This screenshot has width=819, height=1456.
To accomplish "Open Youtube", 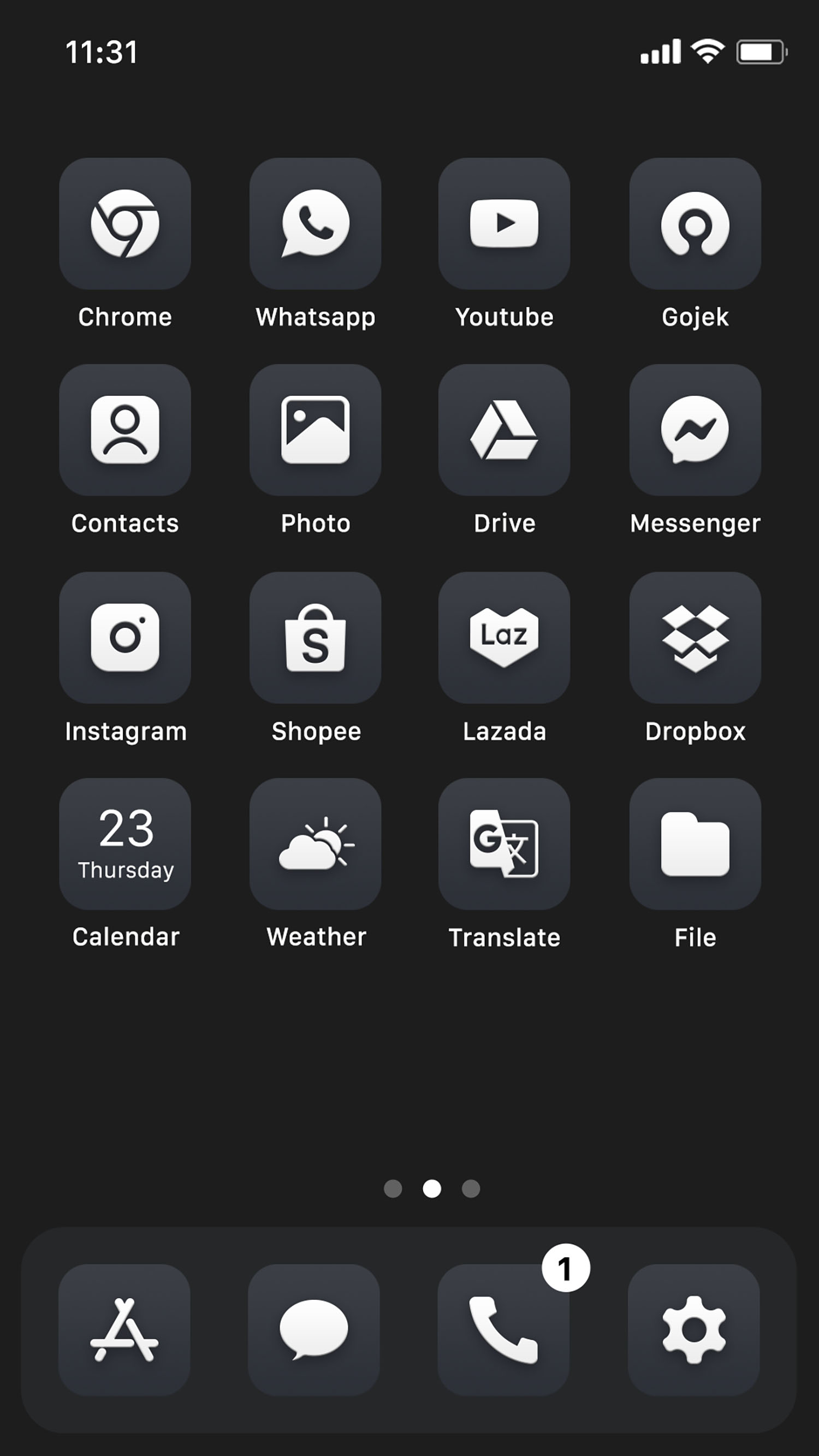I will (503, 225).
